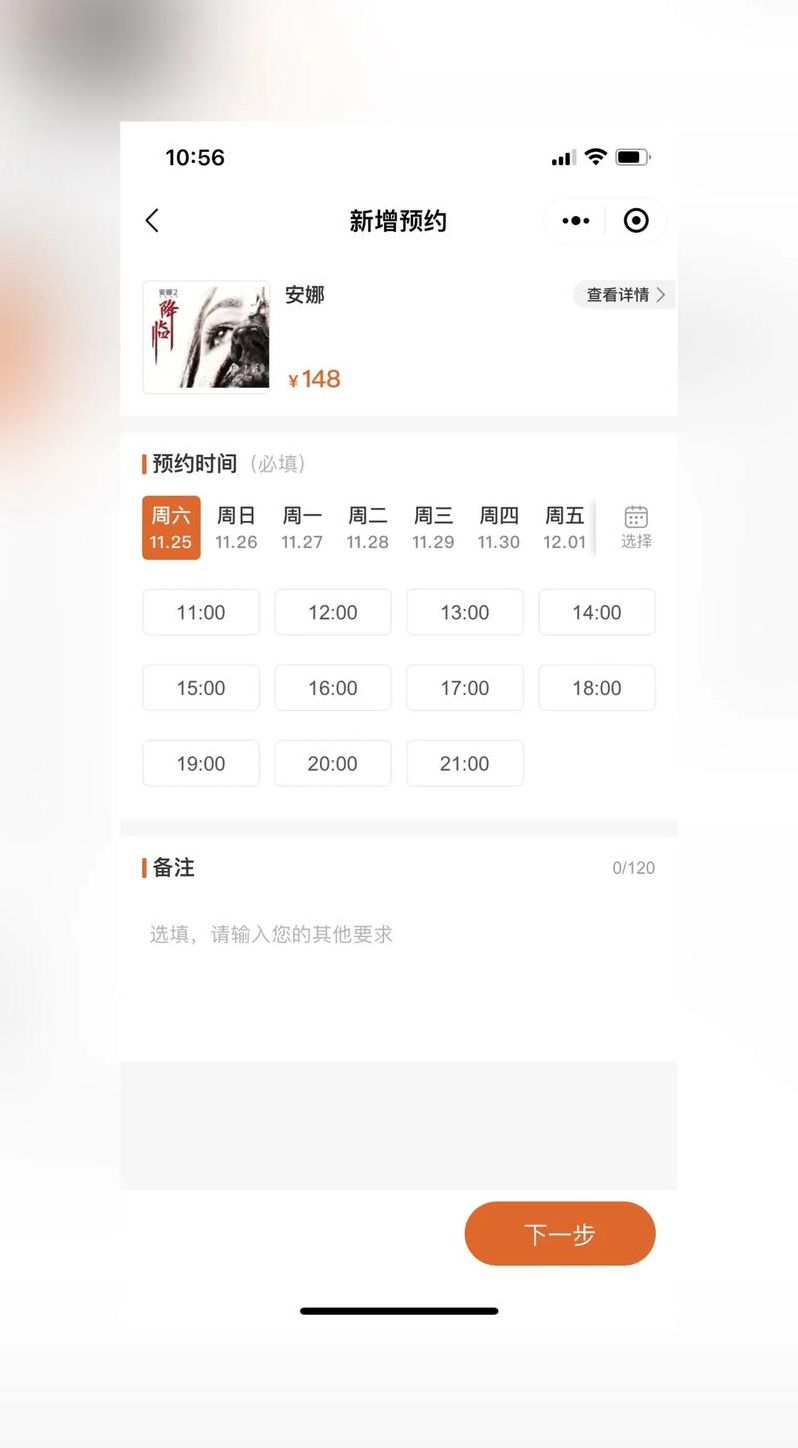The image size is (798, 1448).
Task: Tap the 13:00 time slot
Action: point(465,612)
